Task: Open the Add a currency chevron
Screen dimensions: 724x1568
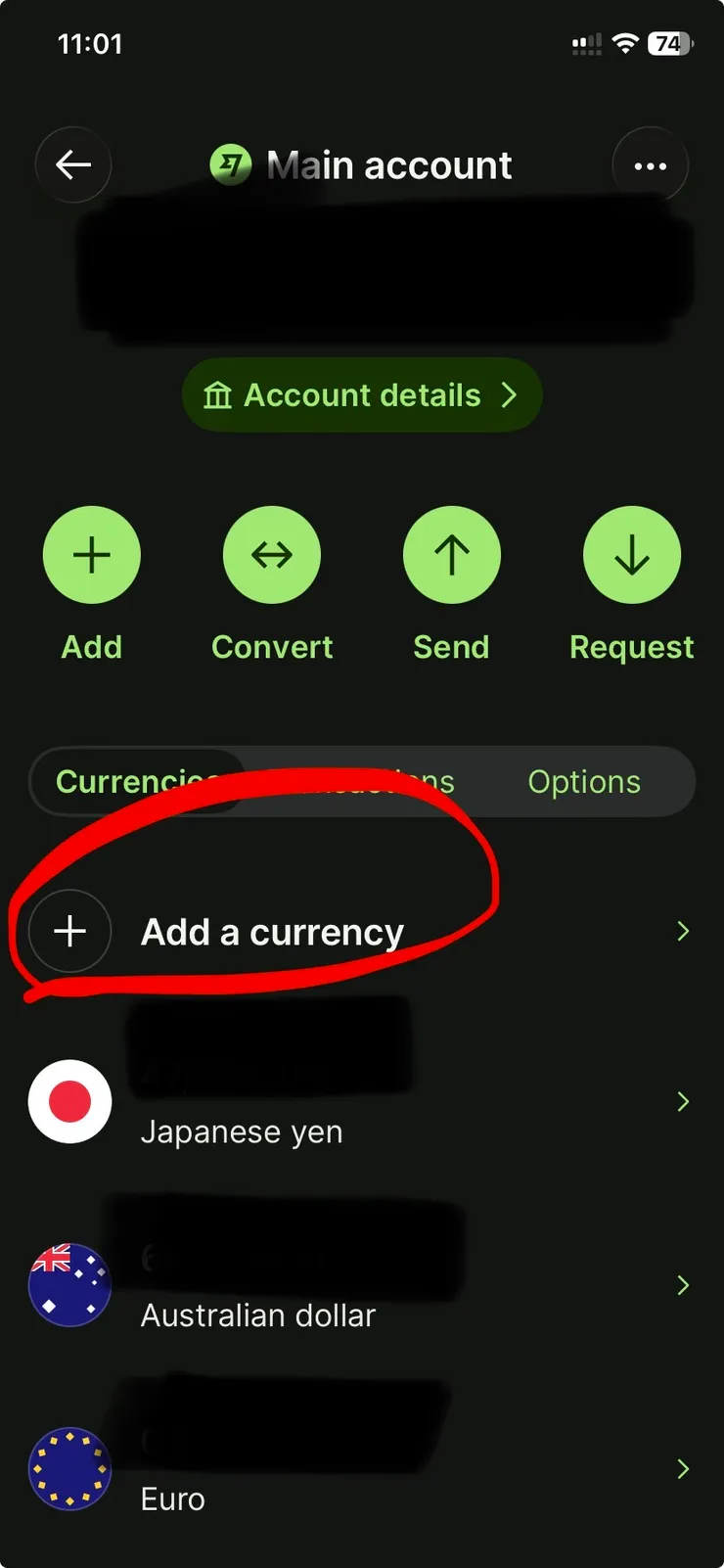Action: coord(683,931)
